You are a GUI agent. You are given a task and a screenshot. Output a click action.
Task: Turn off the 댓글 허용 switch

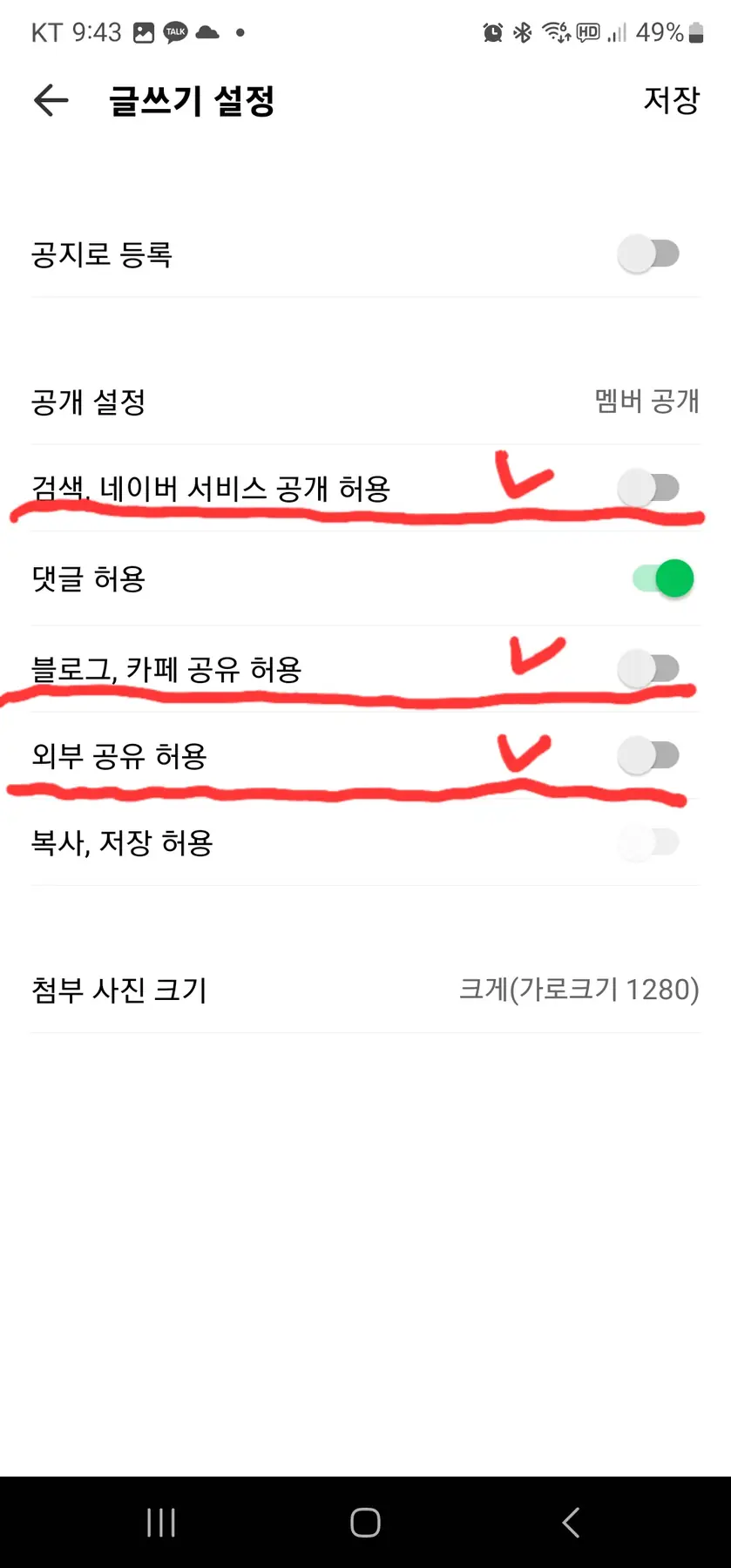pos(664,578)
